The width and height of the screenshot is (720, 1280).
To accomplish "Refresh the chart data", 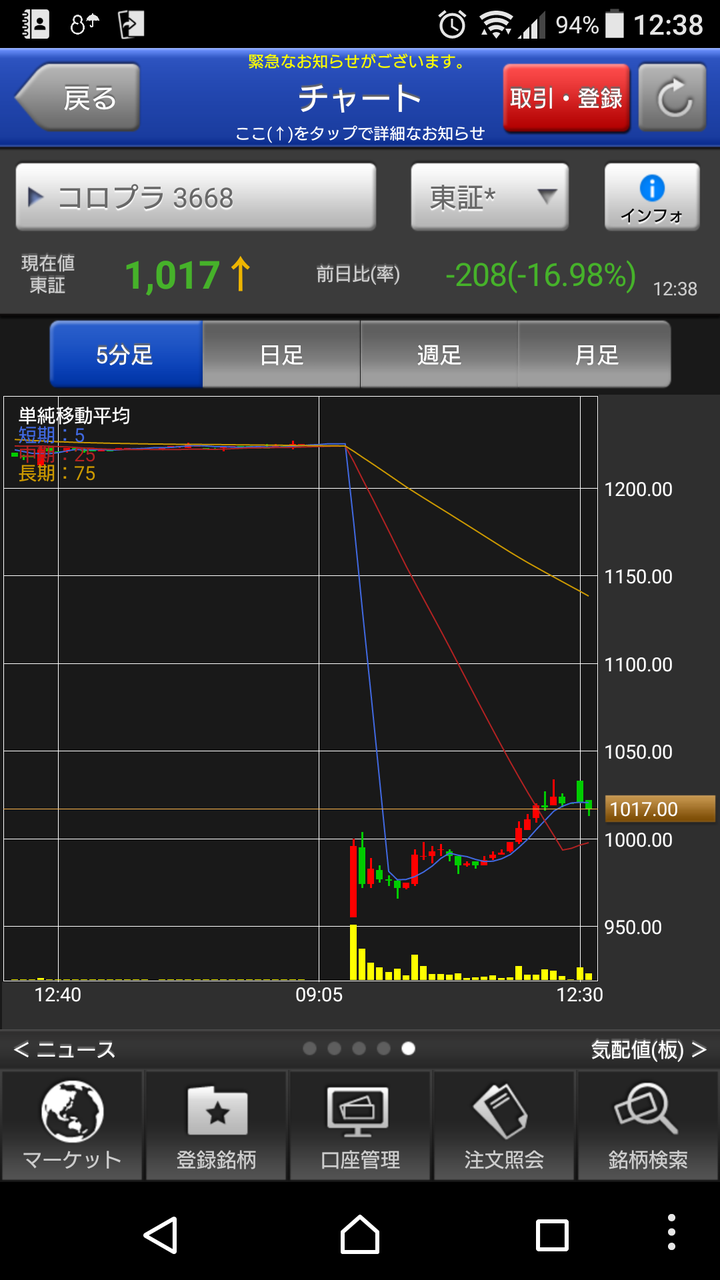I will pyautogui.click(x=673, y=98).
